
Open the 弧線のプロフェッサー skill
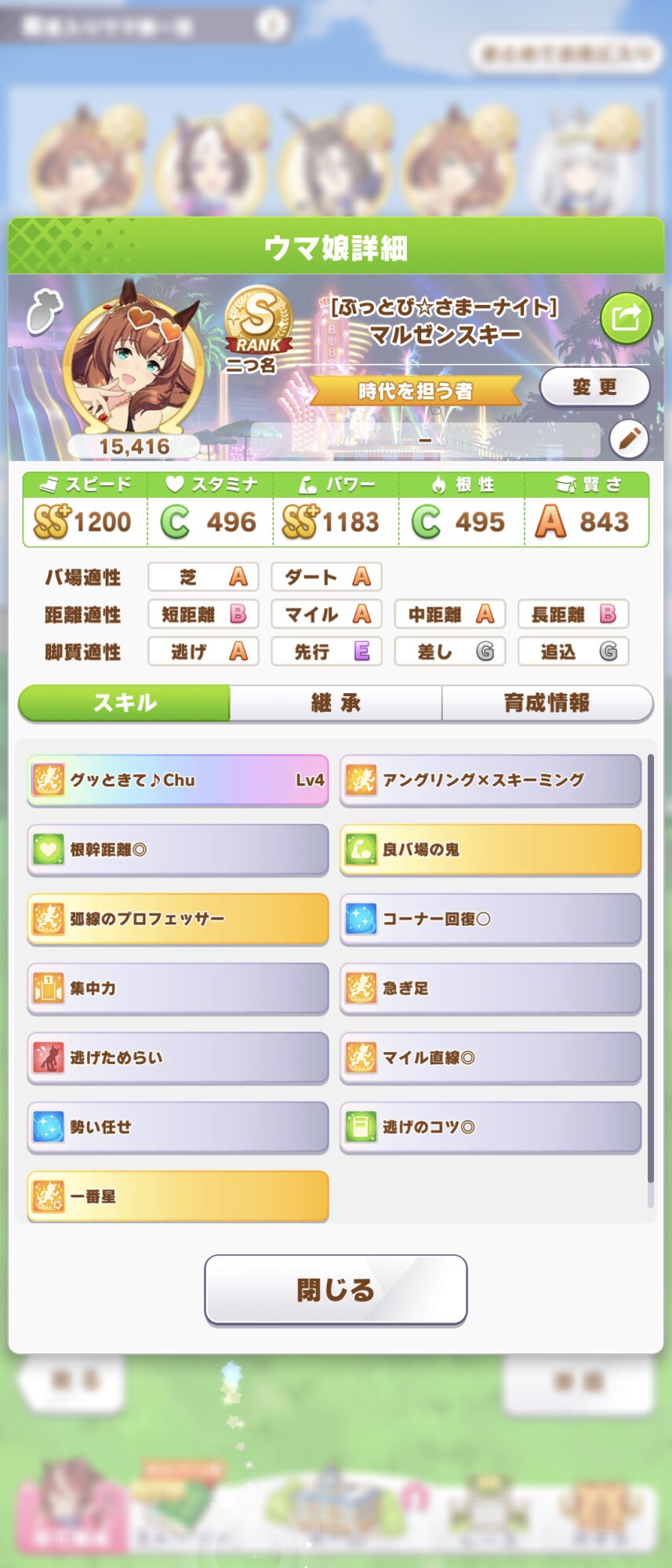point(178,919)
